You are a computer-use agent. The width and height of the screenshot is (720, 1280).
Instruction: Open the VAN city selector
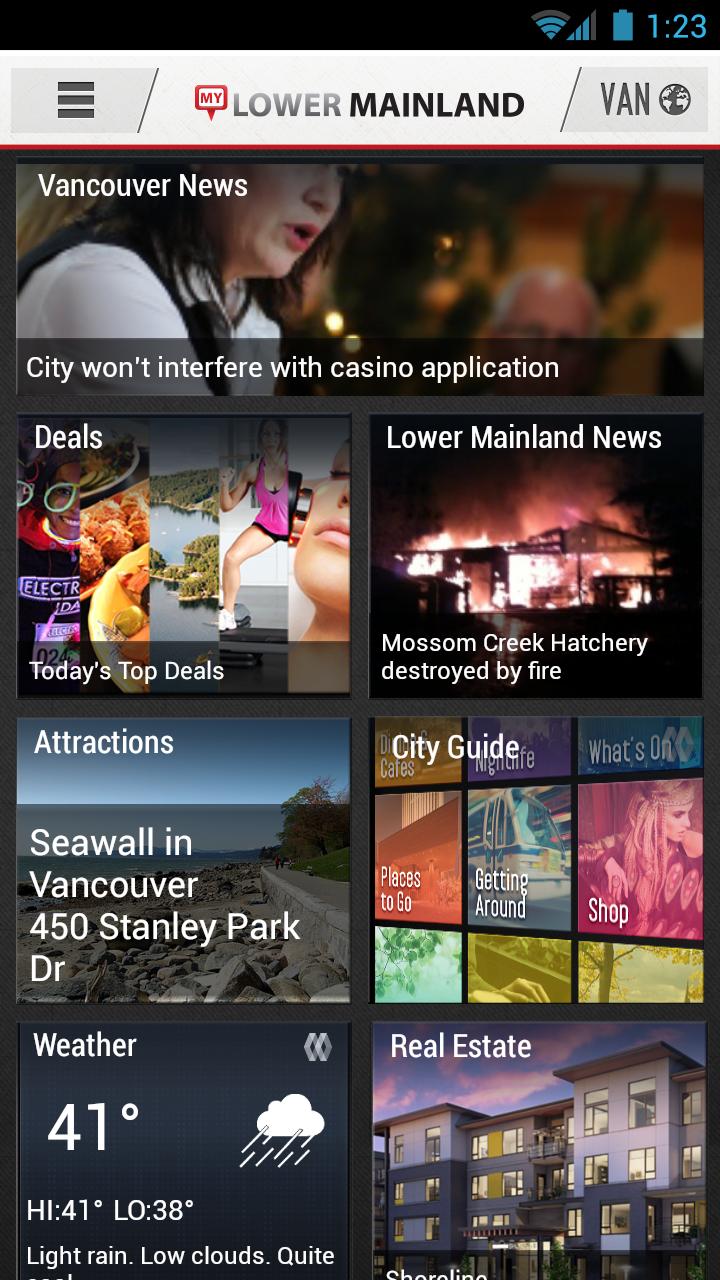(x=625, y=100)
